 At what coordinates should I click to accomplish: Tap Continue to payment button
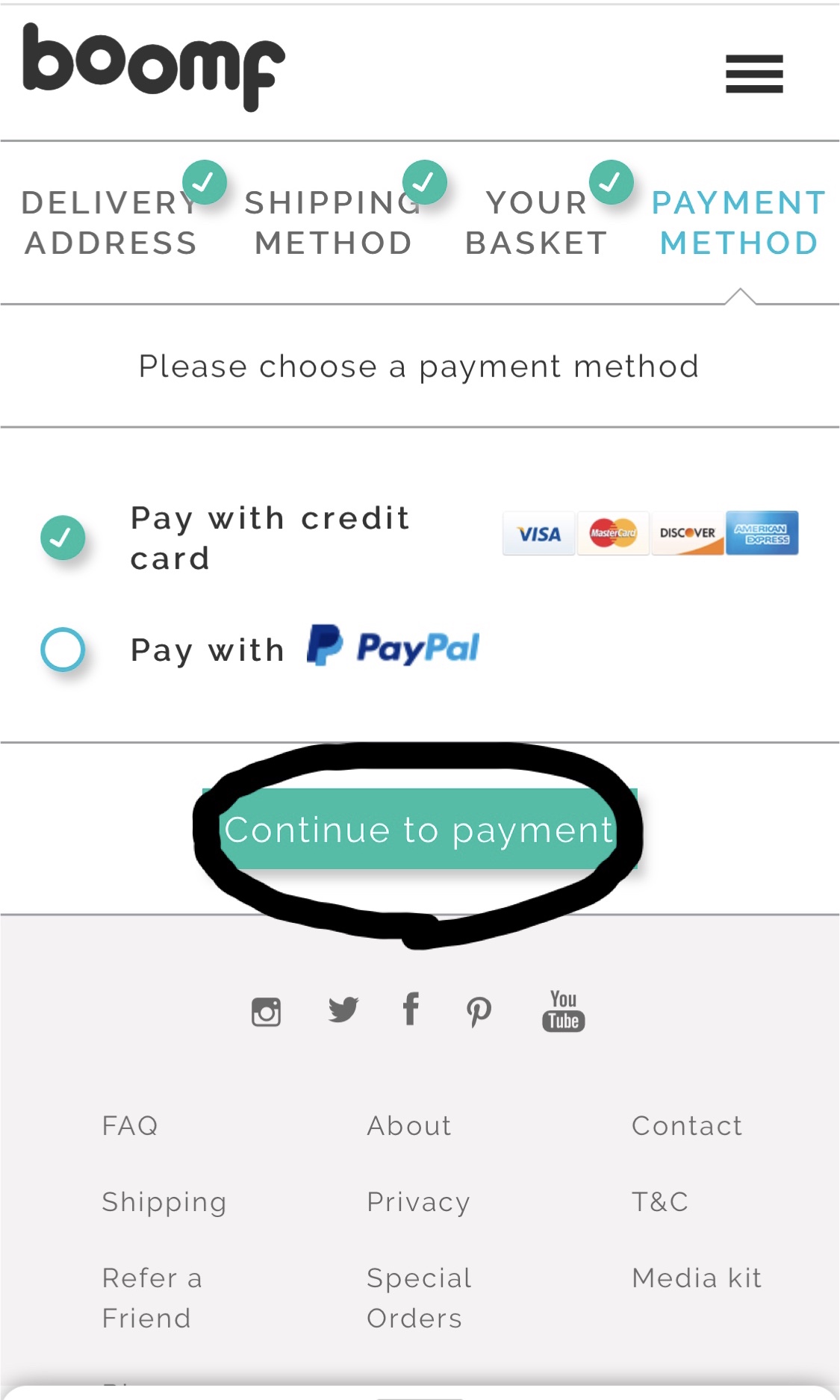[419, 830]
